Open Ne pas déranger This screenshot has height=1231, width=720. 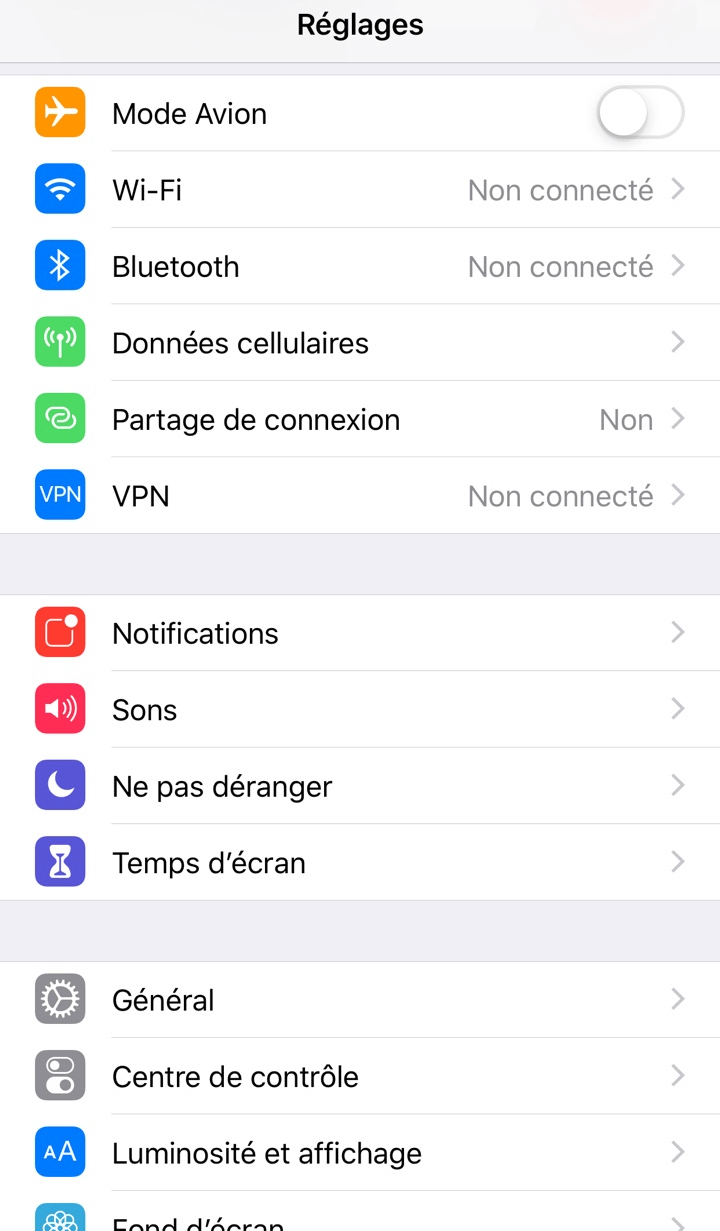pos(360,786)
